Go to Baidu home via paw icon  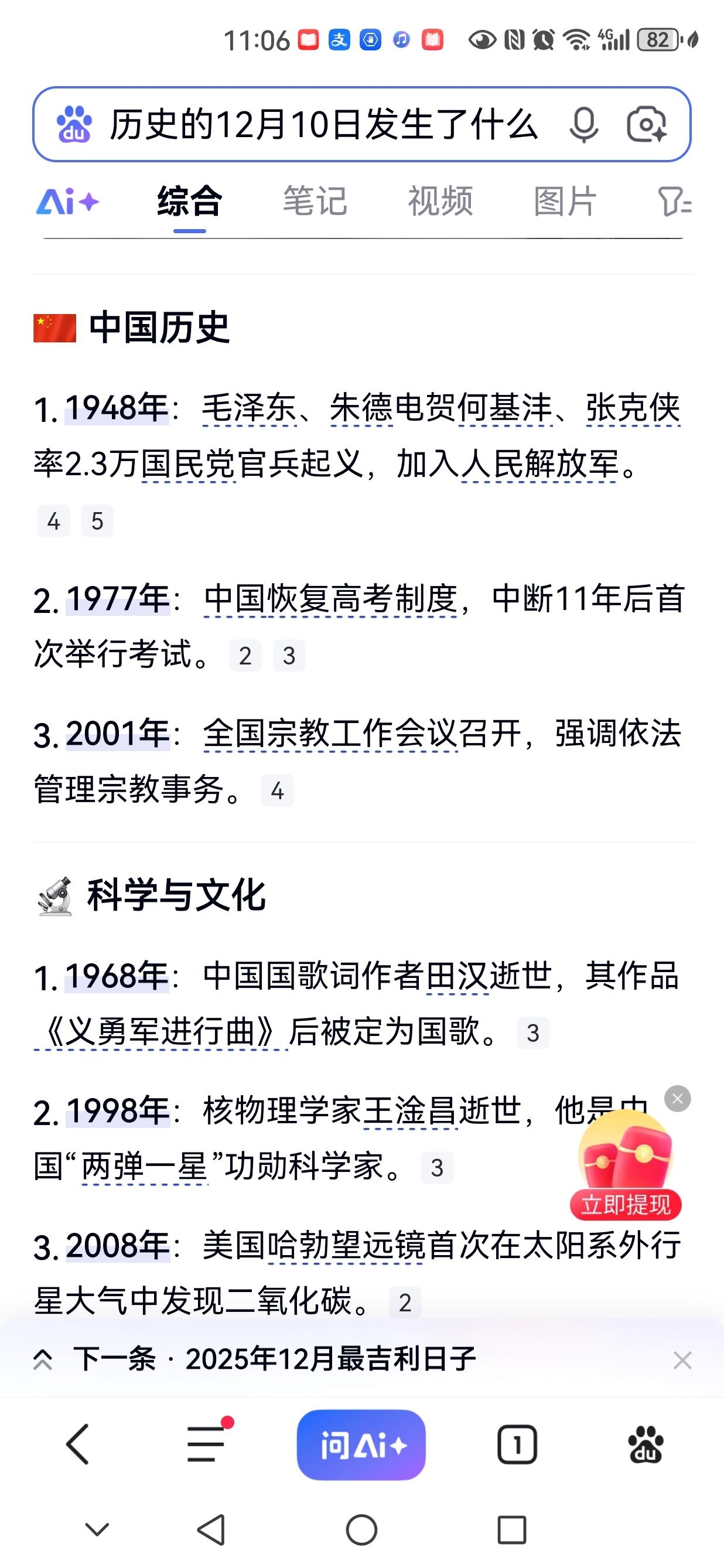[x=647, y=1444]
